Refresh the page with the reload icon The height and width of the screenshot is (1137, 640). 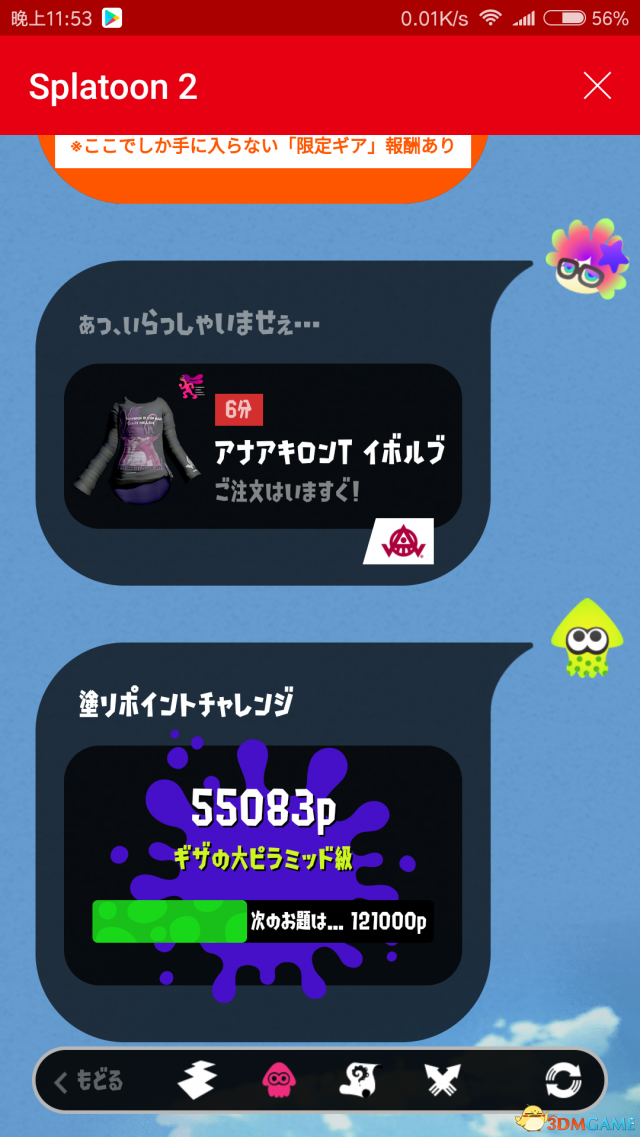point(563,1081)
